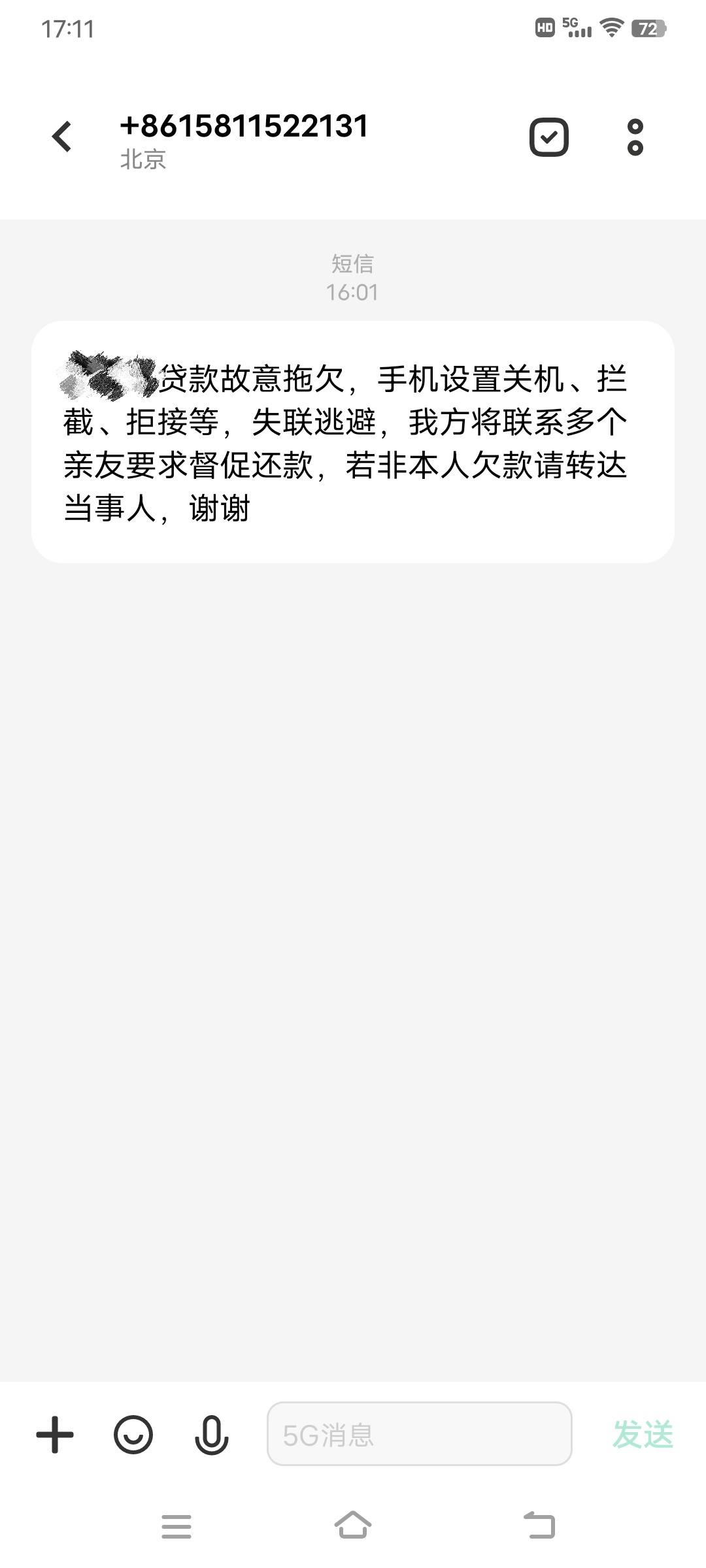
Task: Open the three-dot overflow menu
Action: click(x=635, y=137)
